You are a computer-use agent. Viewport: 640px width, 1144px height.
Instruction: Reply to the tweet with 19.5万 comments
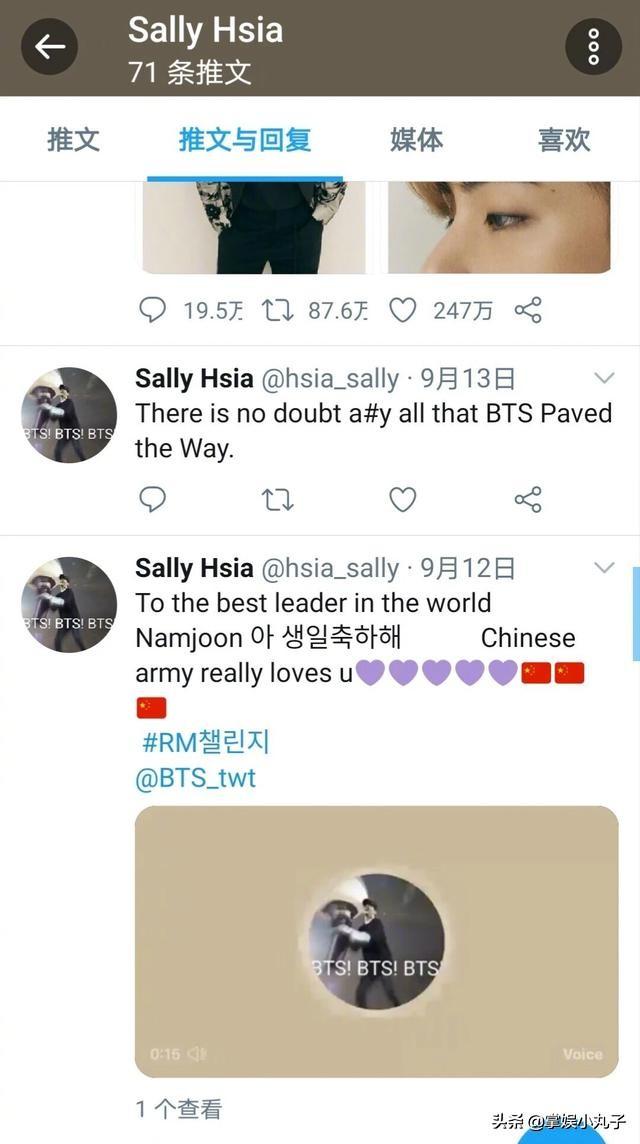pos(152,311)
